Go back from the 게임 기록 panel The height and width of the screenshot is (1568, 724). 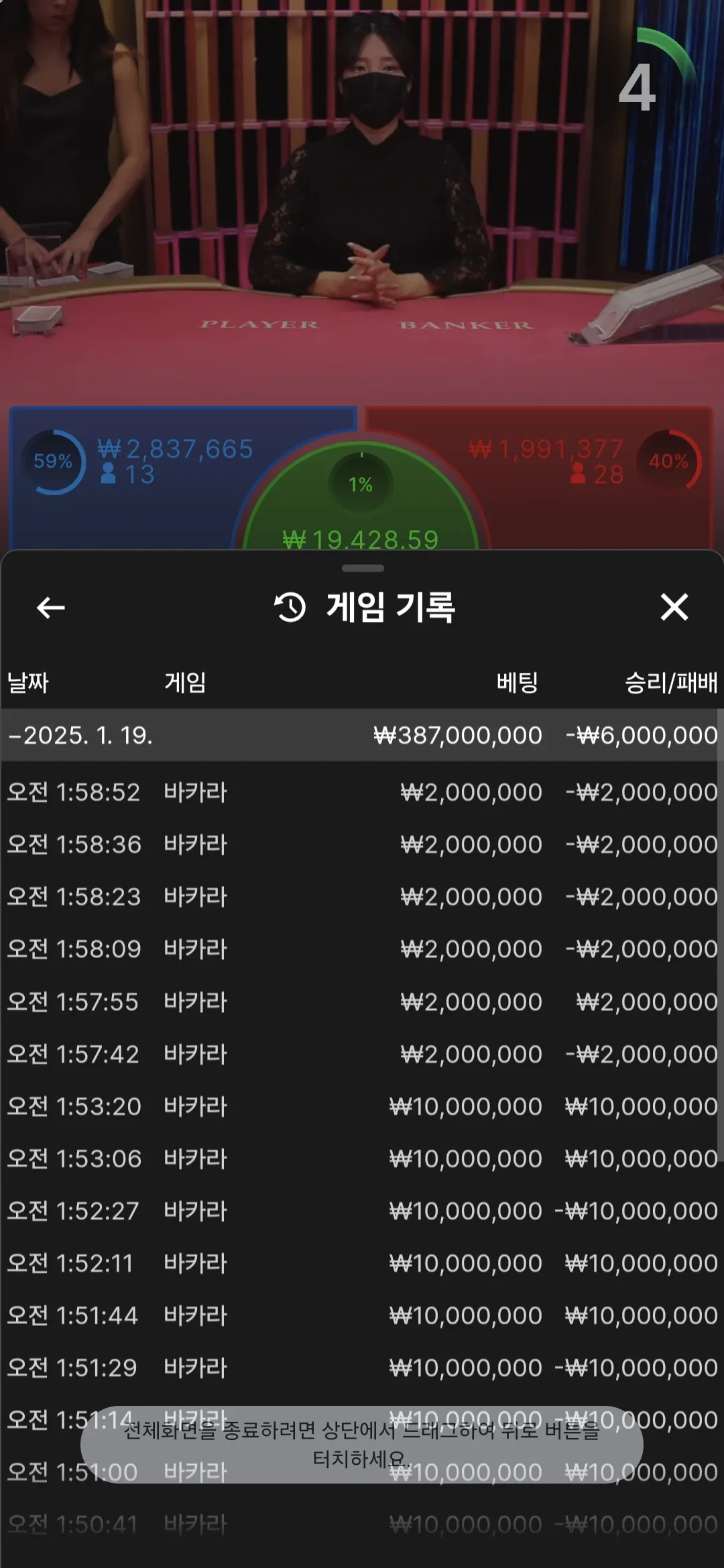point(50,608)
